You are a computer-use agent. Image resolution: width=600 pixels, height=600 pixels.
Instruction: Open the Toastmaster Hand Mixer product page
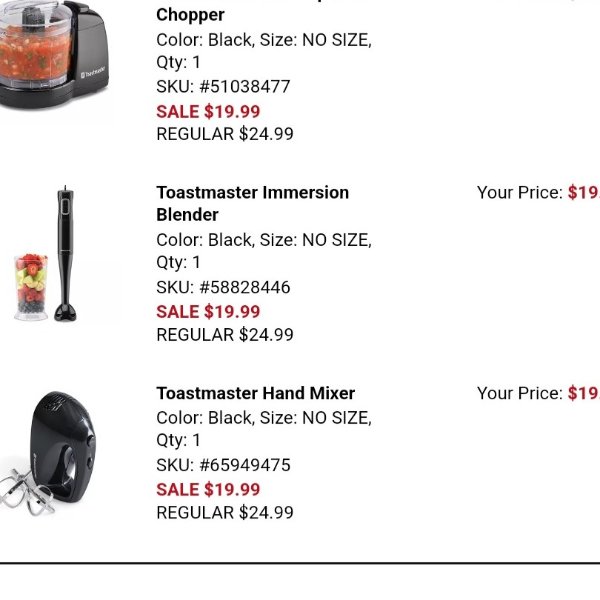tap(255, 393)
